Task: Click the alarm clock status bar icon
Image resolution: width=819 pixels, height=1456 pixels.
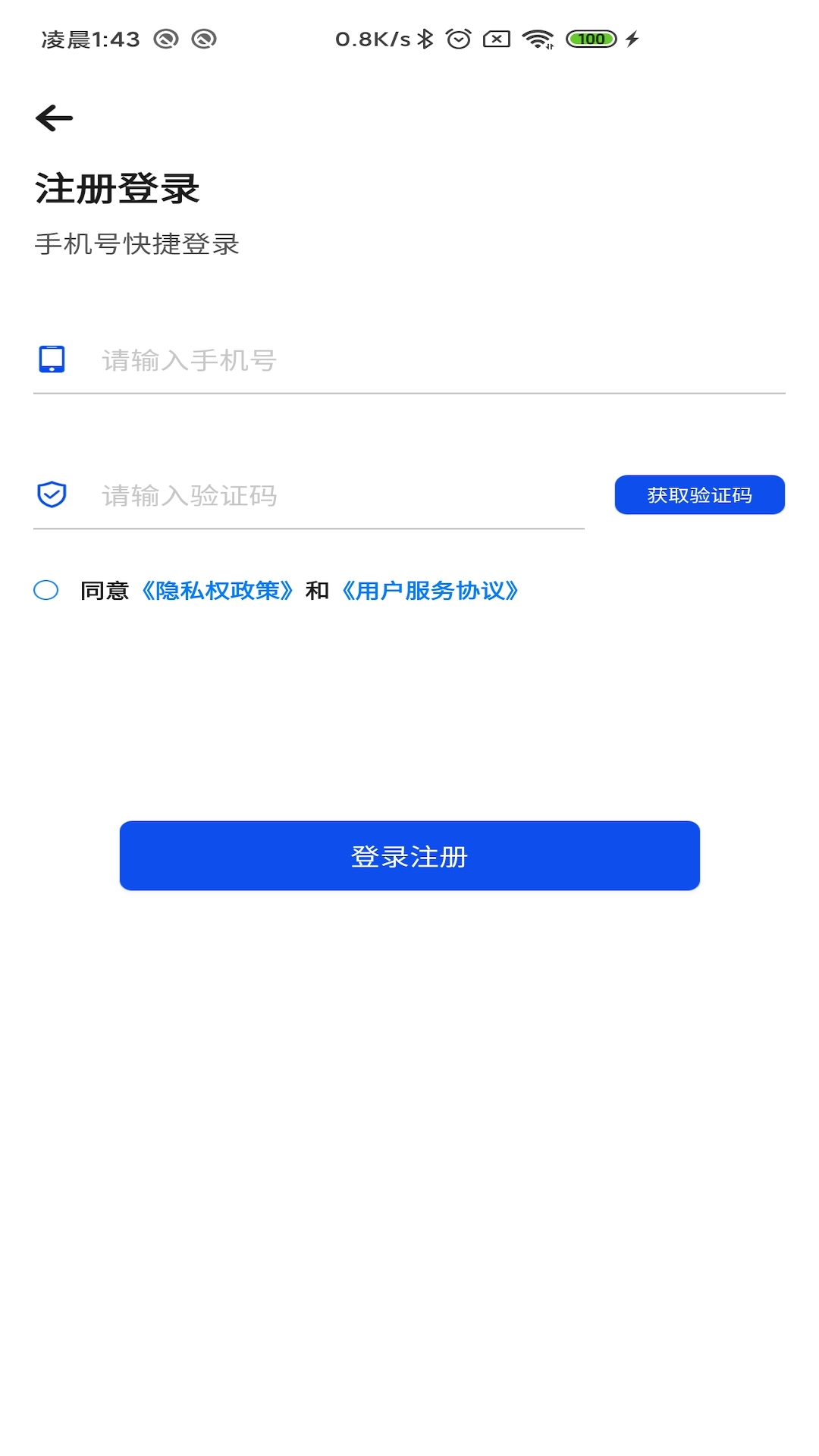Action: click(x=458, y=38)
